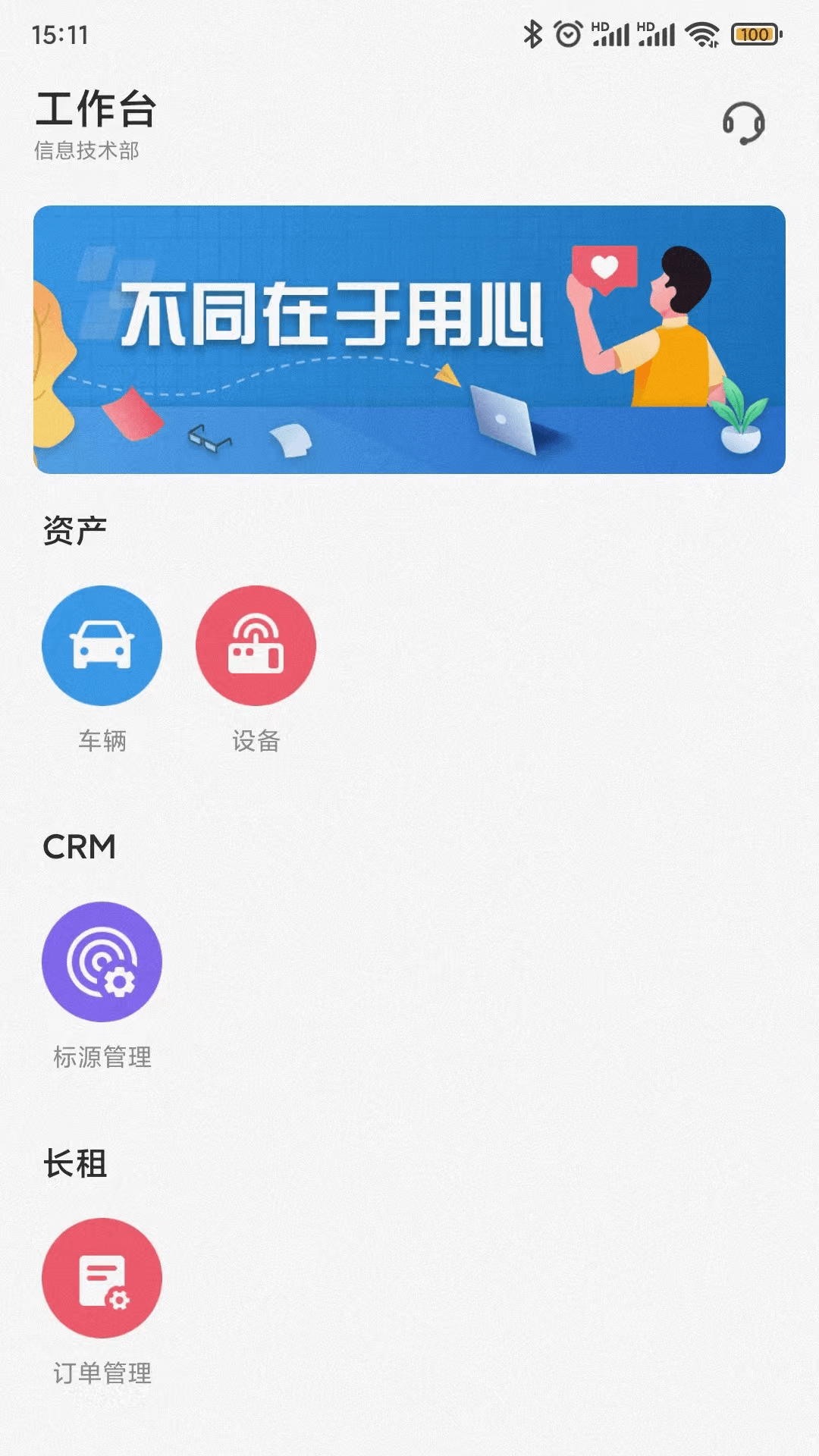Open customer service headset icon
819x1456 pixels.
point(743,123)
